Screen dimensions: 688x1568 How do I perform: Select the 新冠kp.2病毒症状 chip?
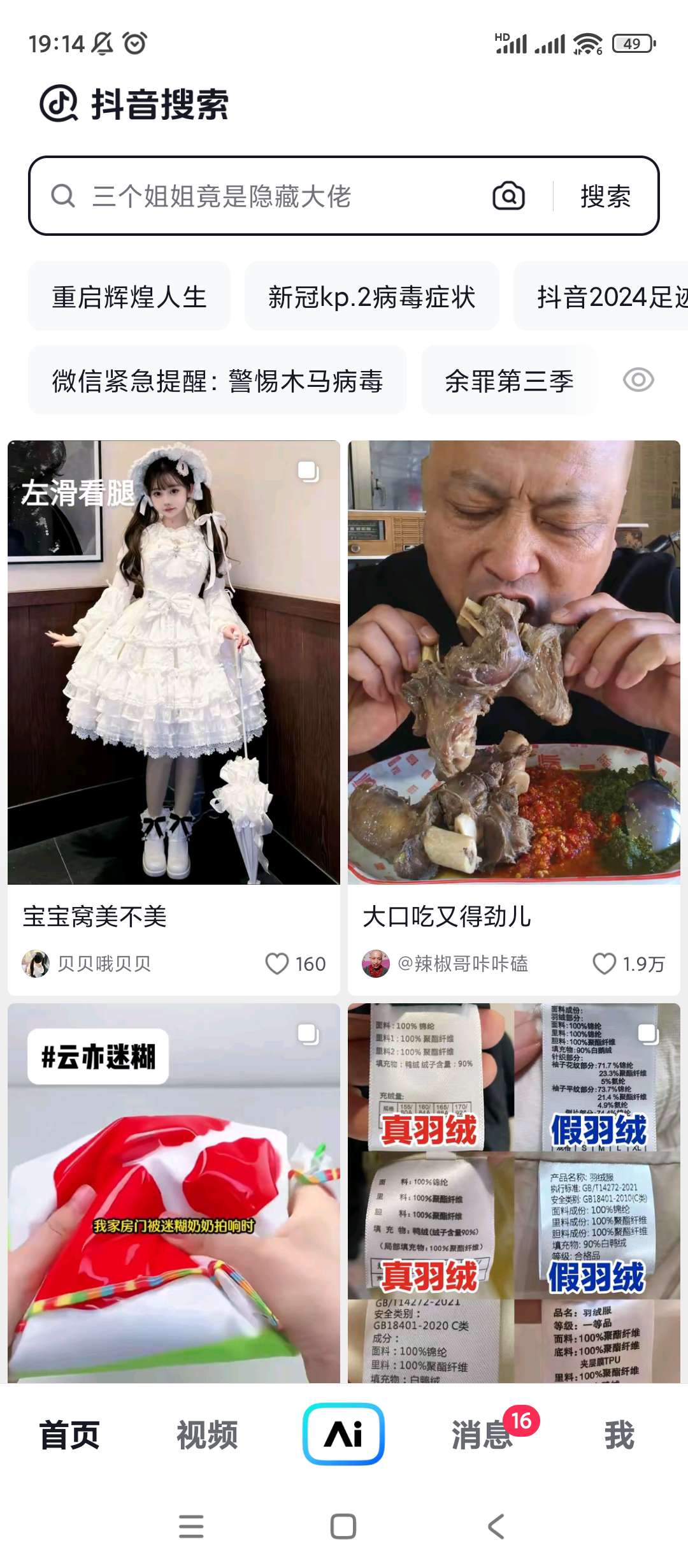(x=371, y=297)
